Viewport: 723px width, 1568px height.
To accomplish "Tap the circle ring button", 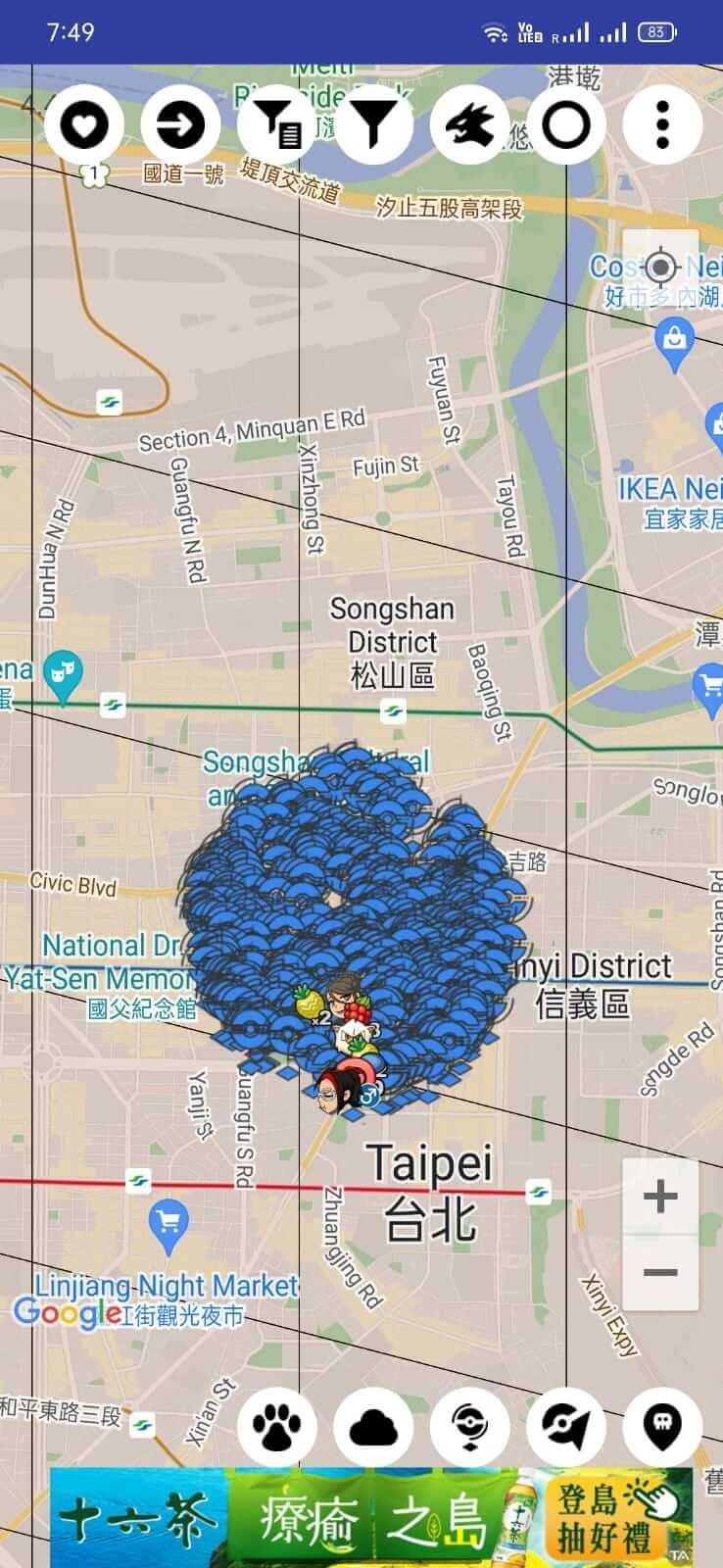I will 566,125.
